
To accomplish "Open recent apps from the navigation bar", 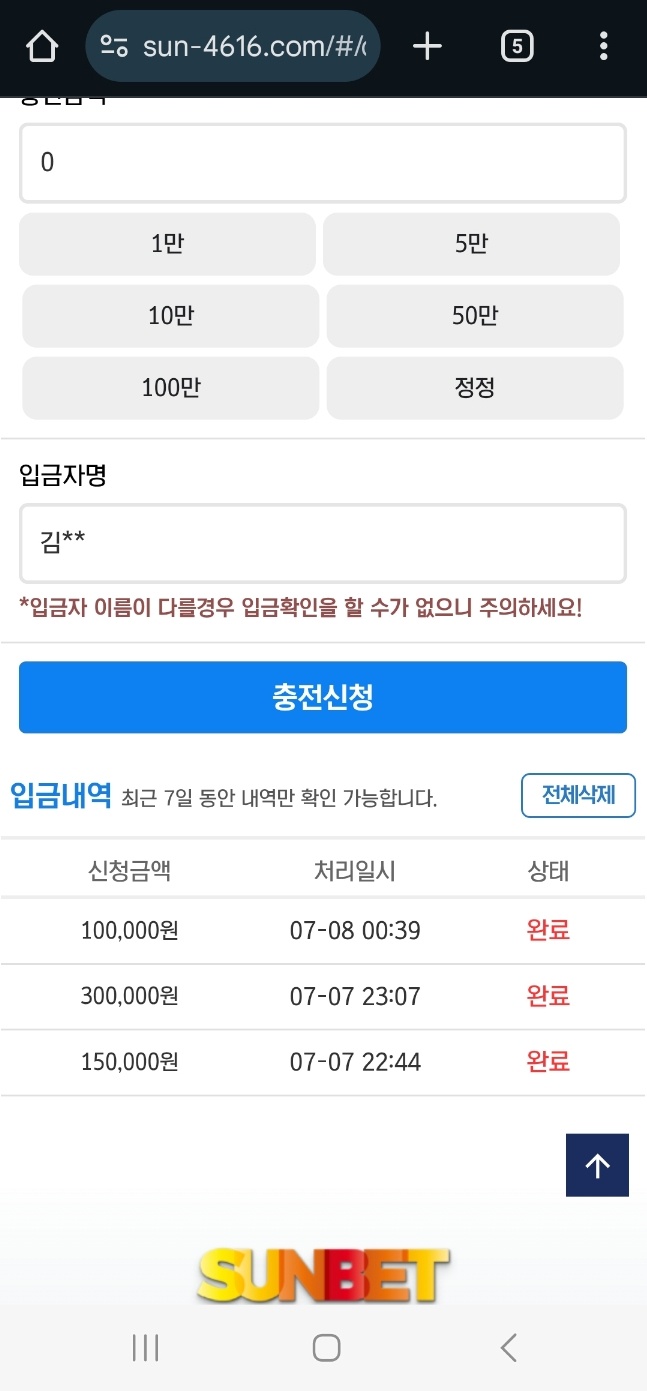I will pyautogui.click(x=146, y=1348).
